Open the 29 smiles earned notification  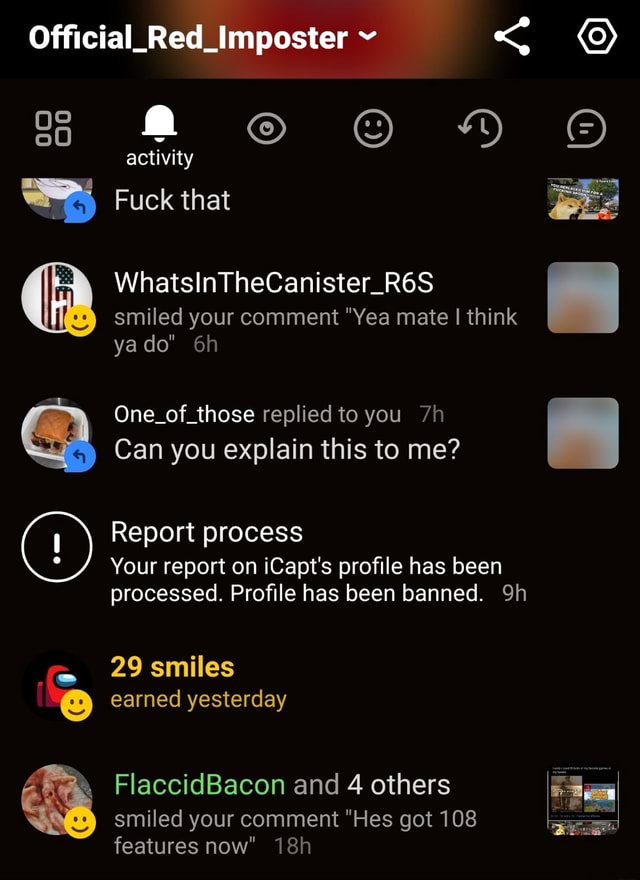pos(198,682)
